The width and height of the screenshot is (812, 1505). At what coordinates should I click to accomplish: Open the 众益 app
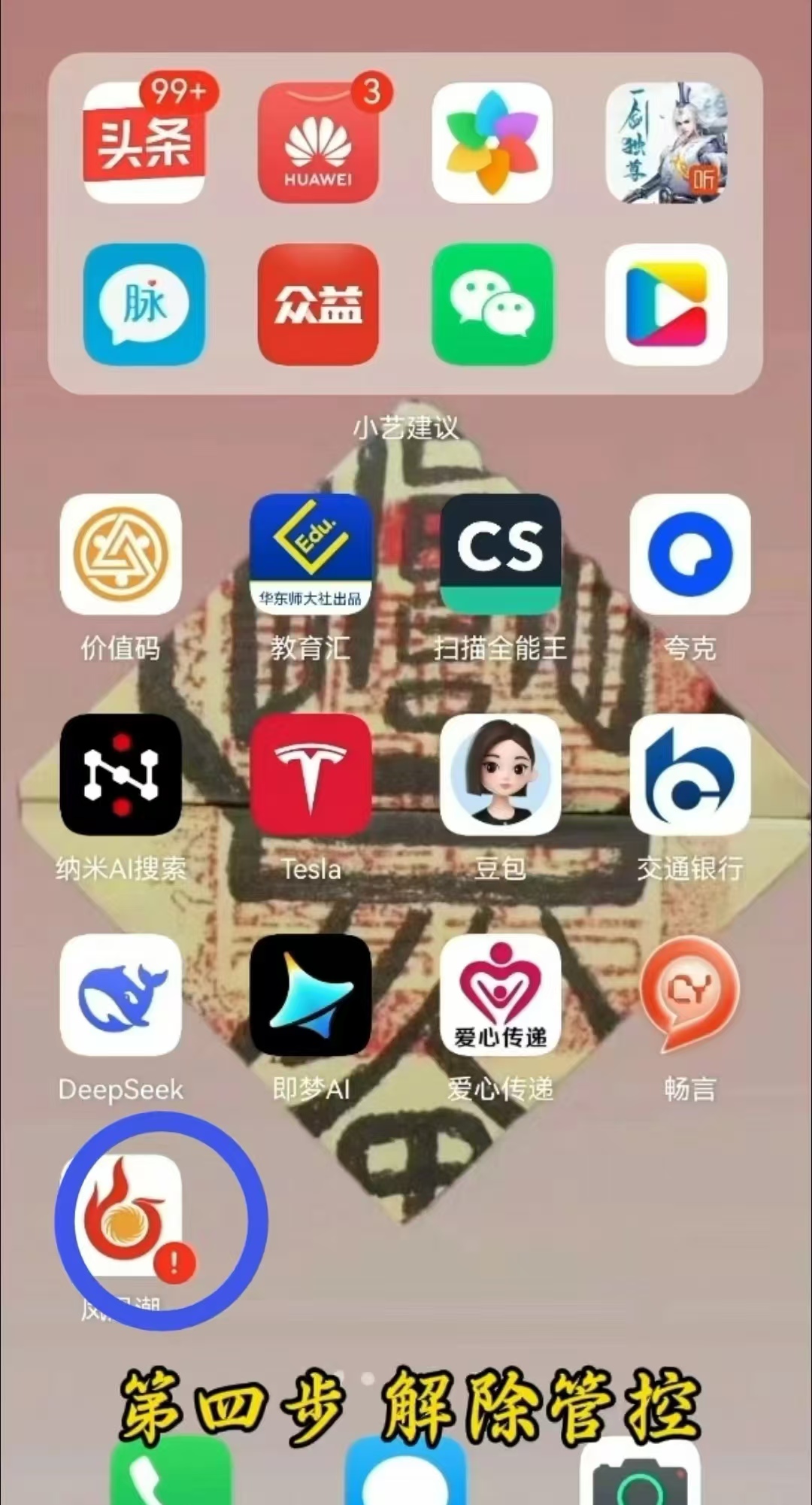tap(318, 304)
